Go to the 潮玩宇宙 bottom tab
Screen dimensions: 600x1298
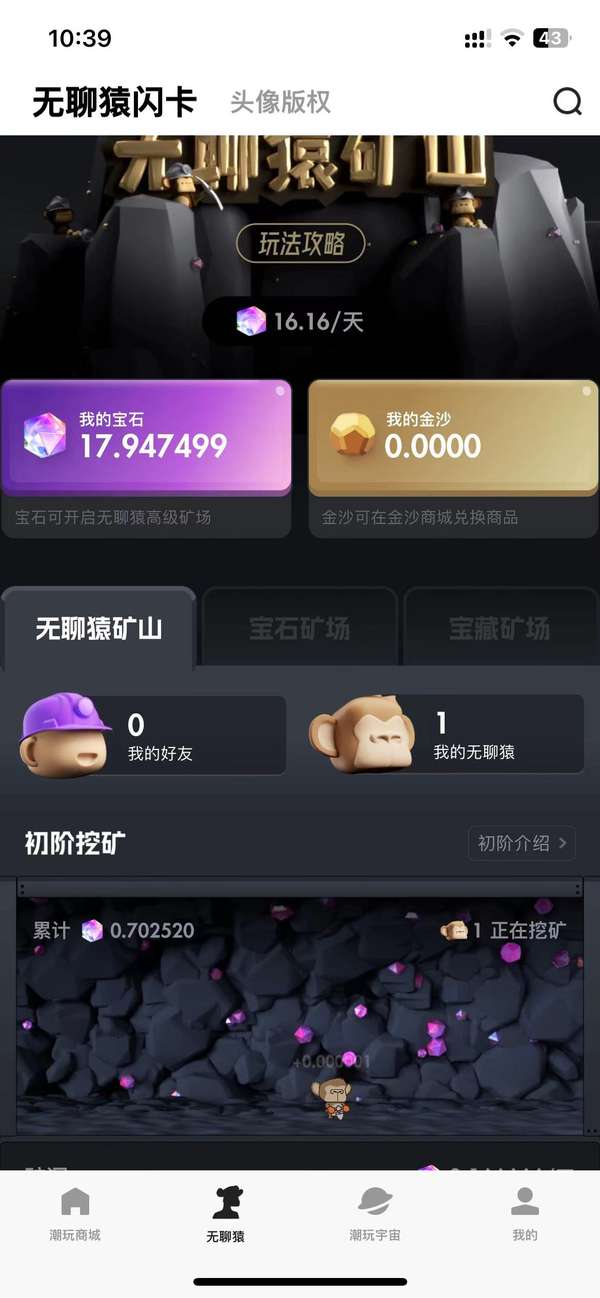click(375, 1214)
